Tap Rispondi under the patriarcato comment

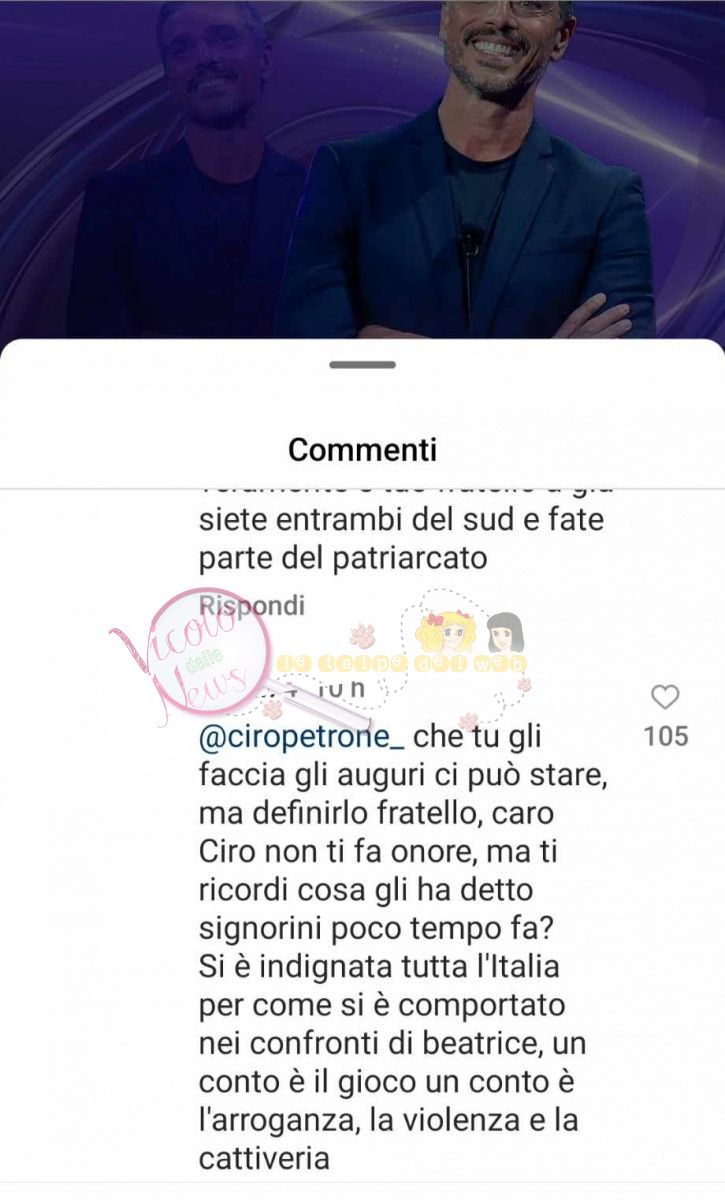pos(252,606)
